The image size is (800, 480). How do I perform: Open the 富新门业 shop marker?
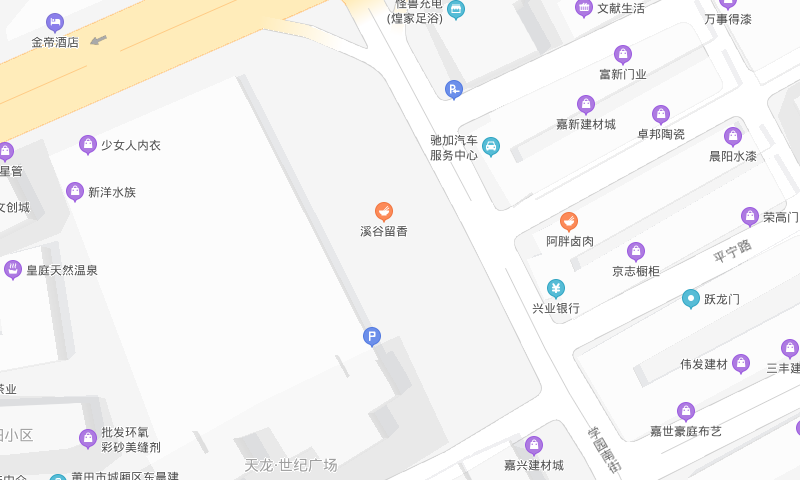[623, 54]
